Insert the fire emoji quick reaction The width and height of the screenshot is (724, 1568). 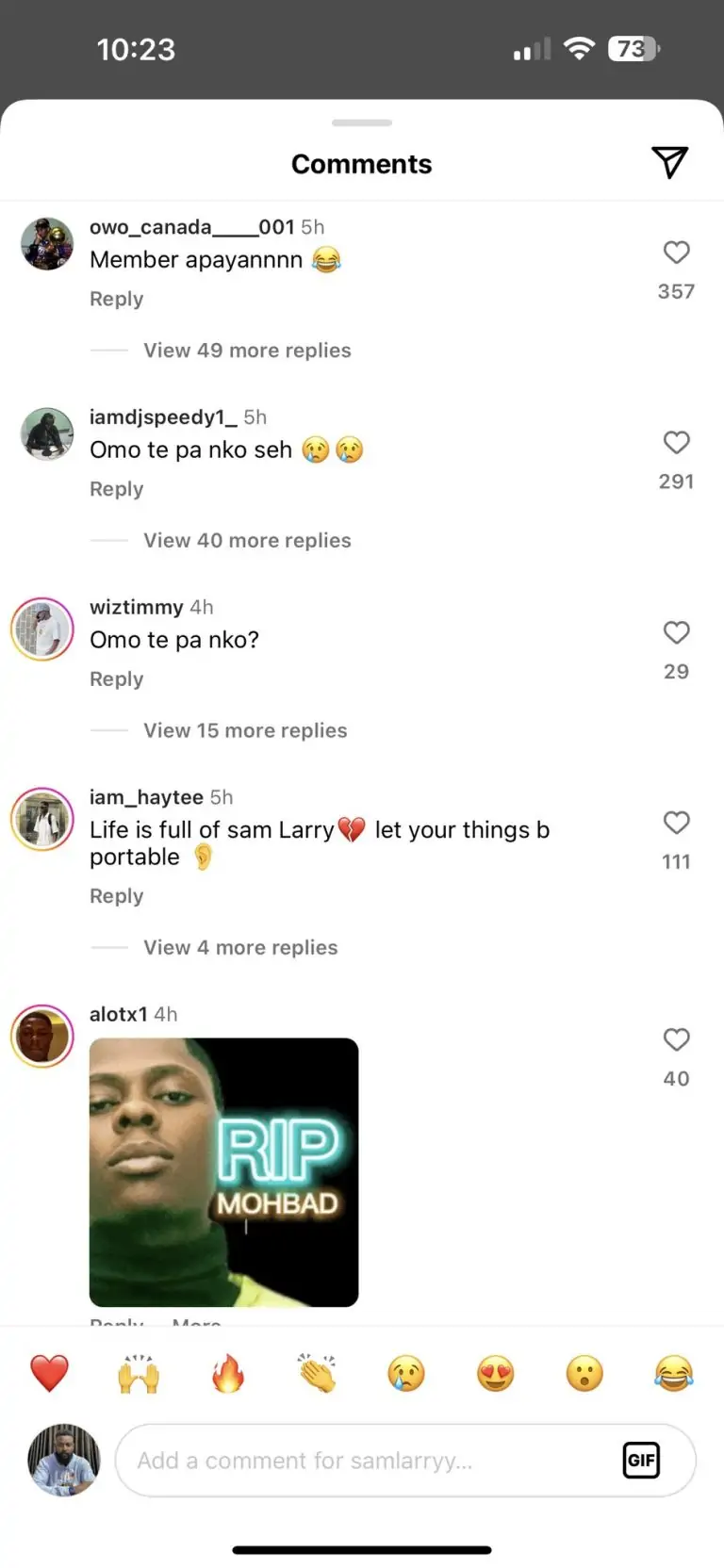(x=227, y=1374)
